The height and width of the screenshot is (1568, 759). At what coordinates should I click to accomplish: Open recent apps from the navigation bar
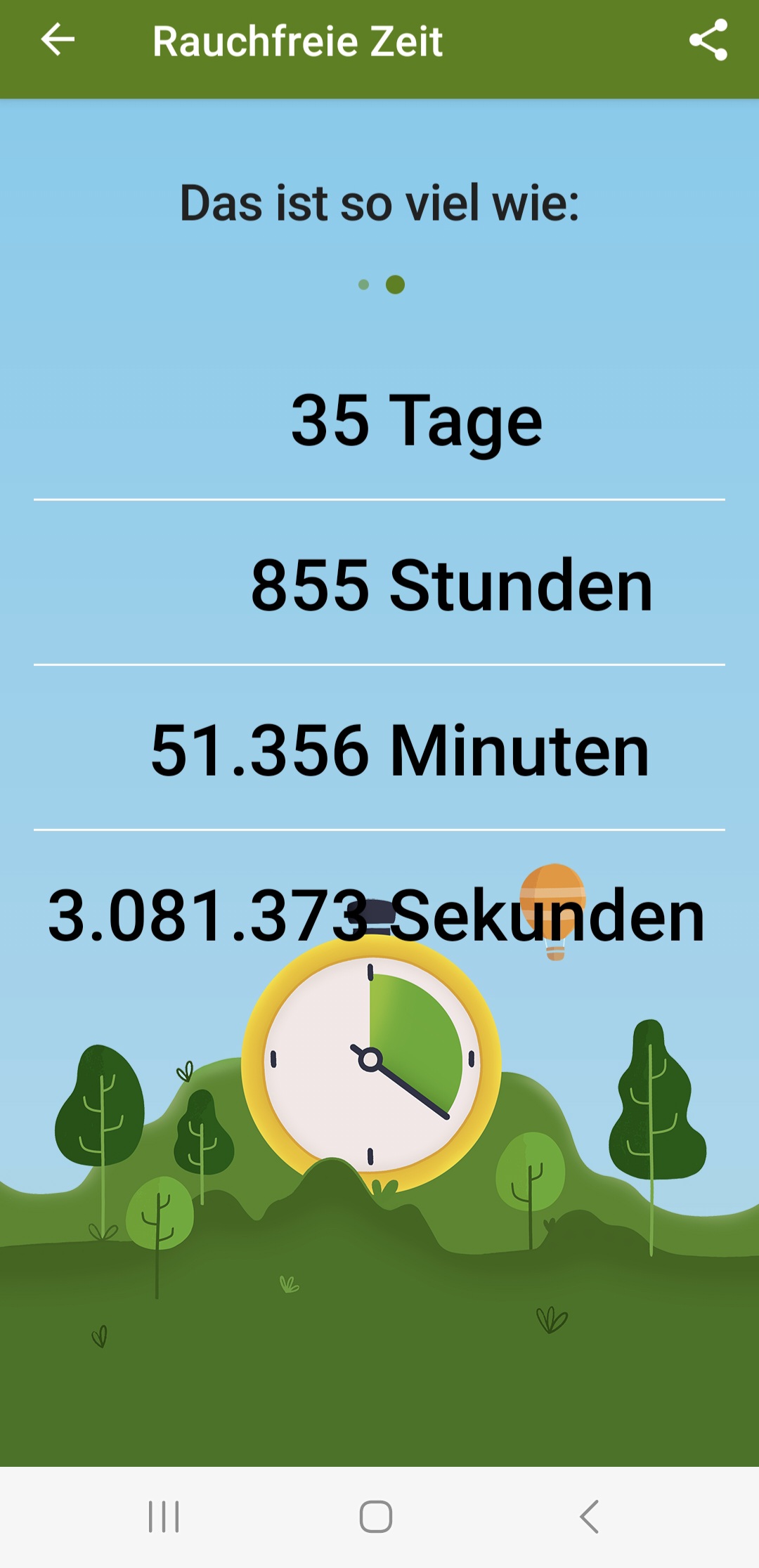164,1517
